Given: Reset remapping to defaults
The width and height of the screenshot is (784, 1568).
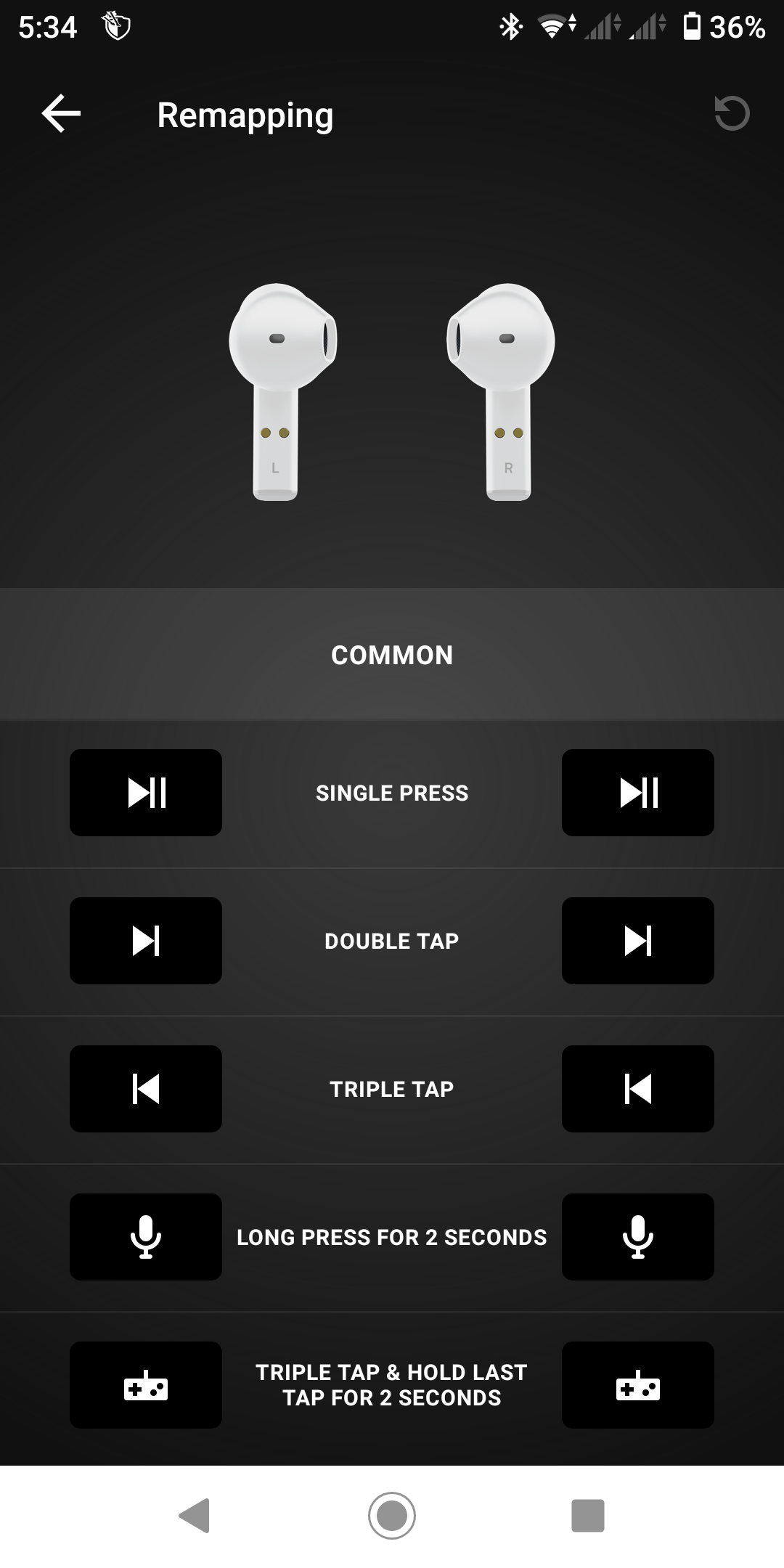Looking at the screenshot, I should coord(731,114).
